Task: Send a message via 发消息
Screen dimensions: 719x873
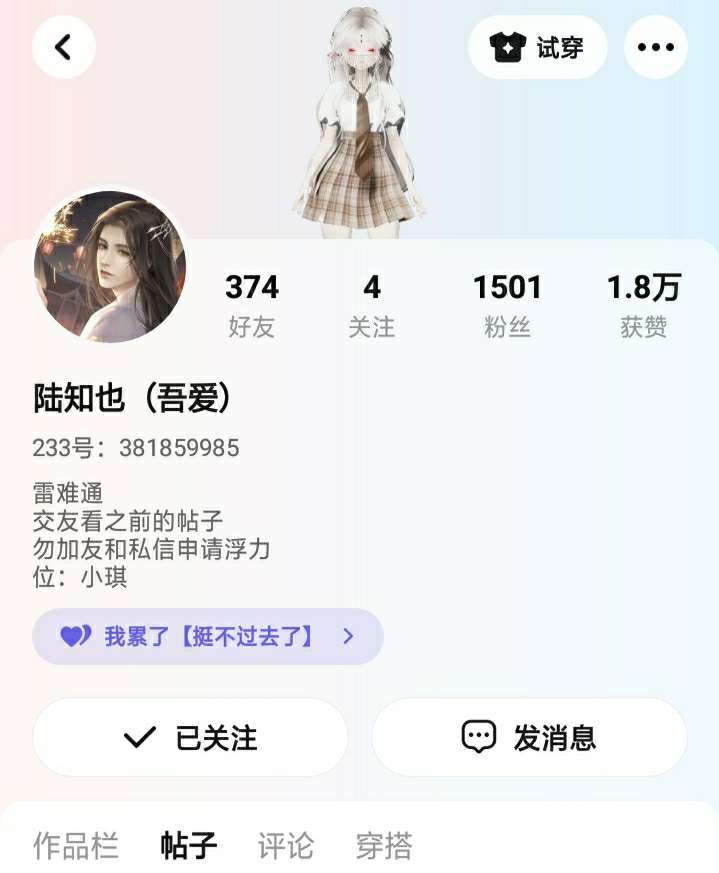Action: (529, 738)
